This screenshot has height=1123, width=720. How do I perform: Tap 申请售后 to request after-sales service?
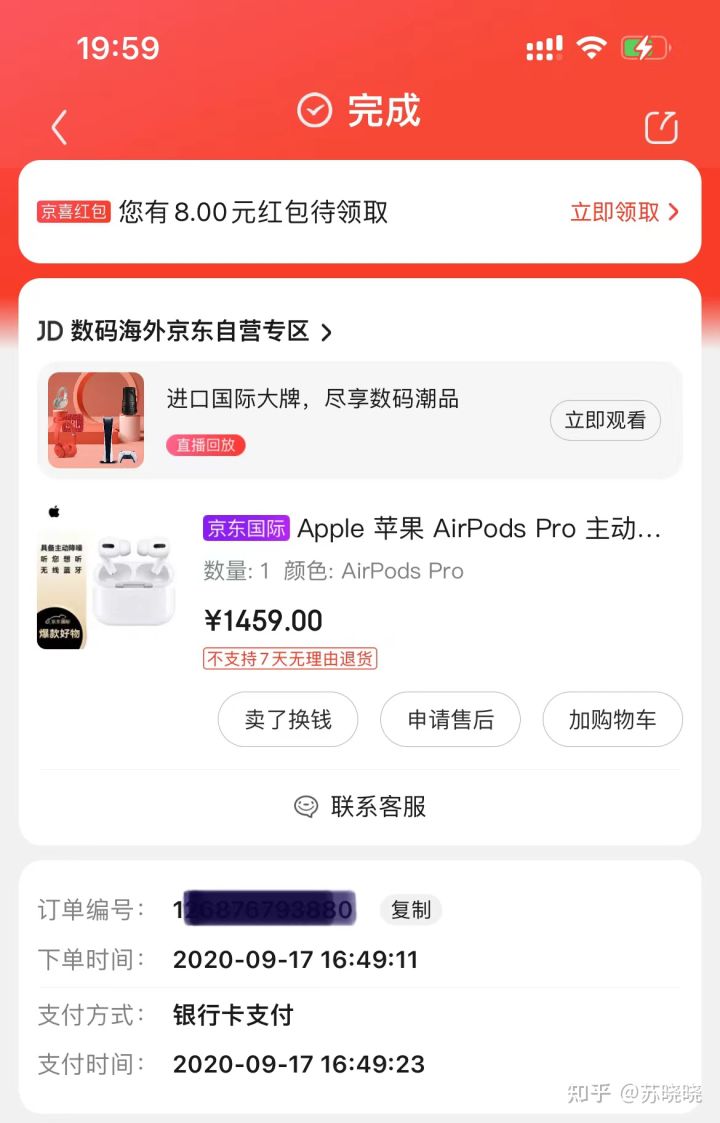pyautogui.click(x=450, y=719)
